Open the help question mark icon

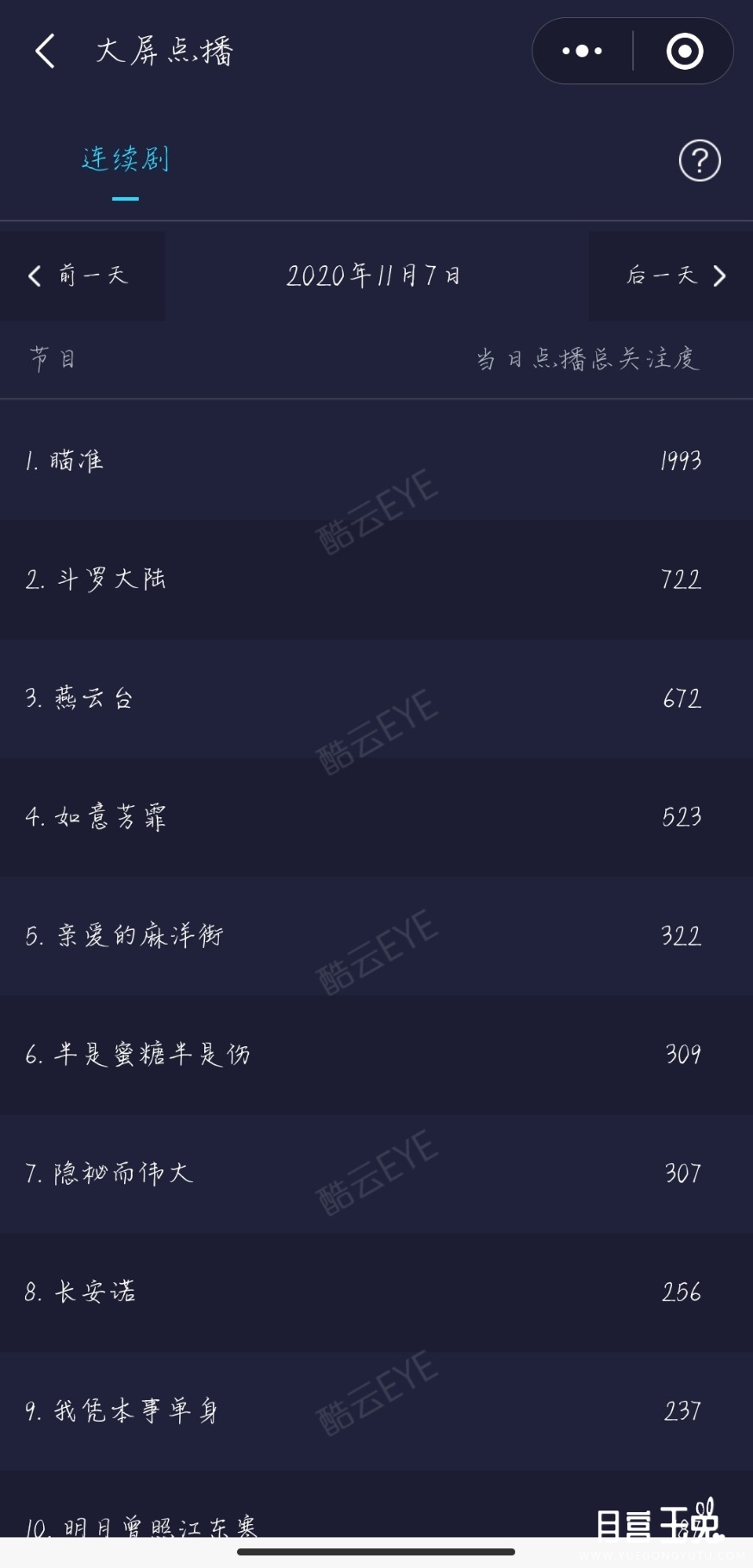pos(700,160)
